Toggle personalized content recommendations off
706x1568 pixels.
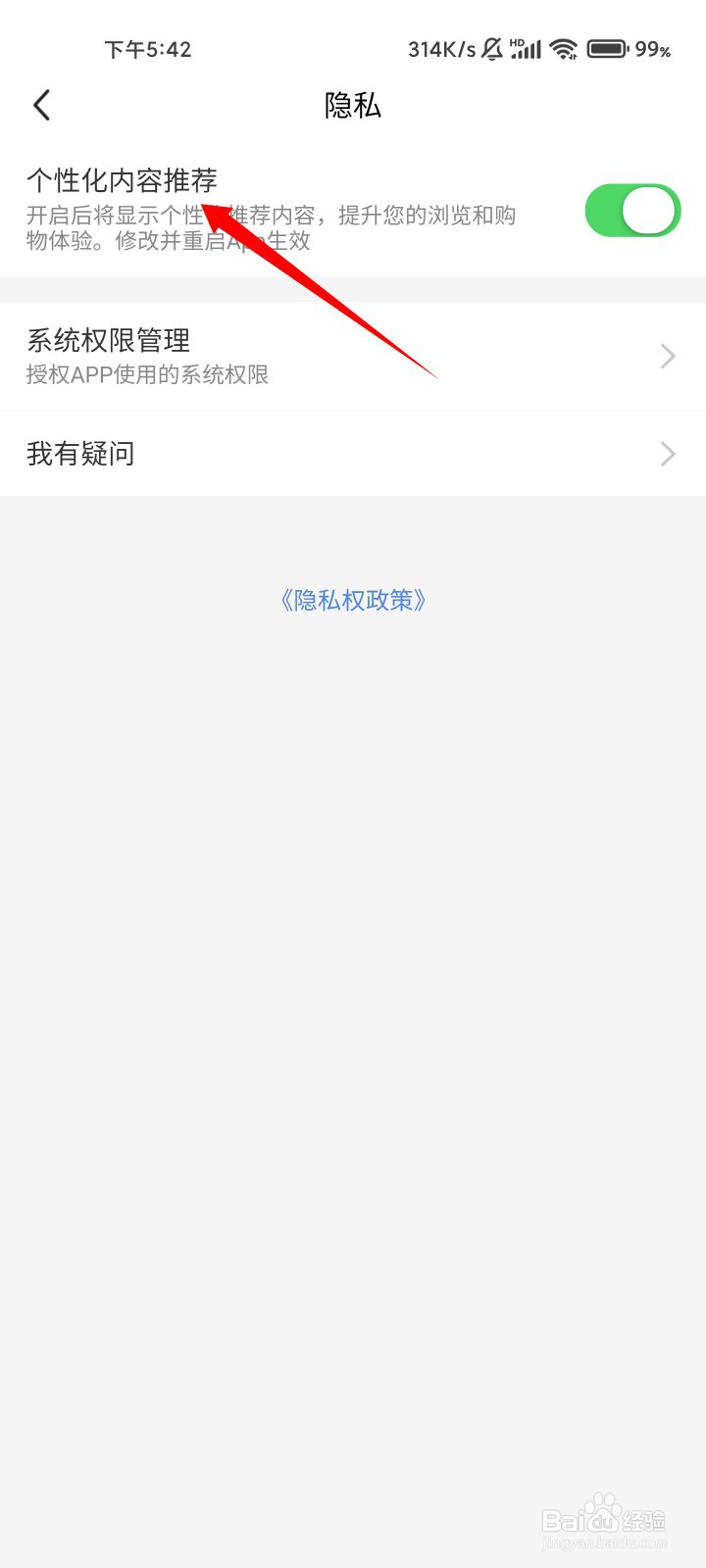(632, 209)
